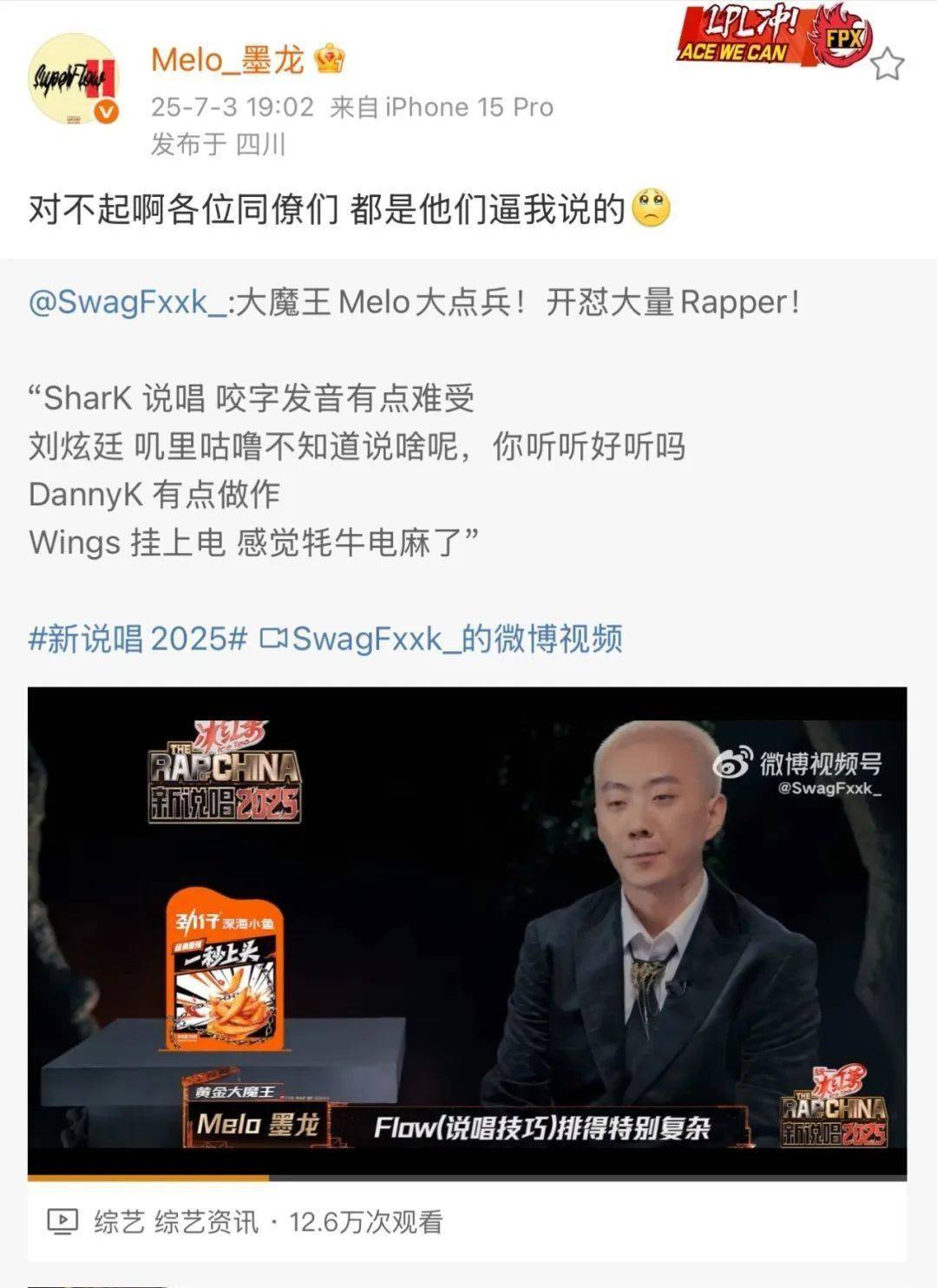This screenshot has width=937, height=1288.
Task: Open the Melo_墨龙 username link
Action: click(x=227, y=60)
